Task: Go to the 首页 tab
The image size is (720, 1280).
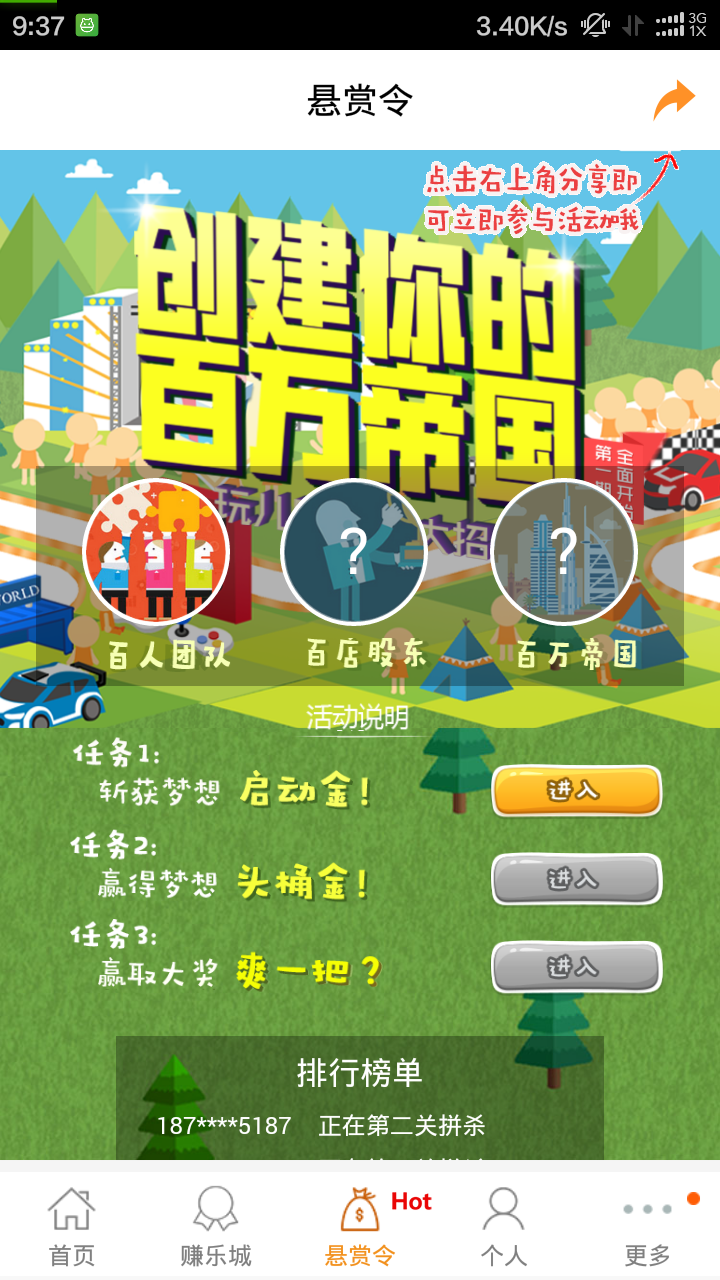Action: pyautogui.click(x=72, y=1225)
